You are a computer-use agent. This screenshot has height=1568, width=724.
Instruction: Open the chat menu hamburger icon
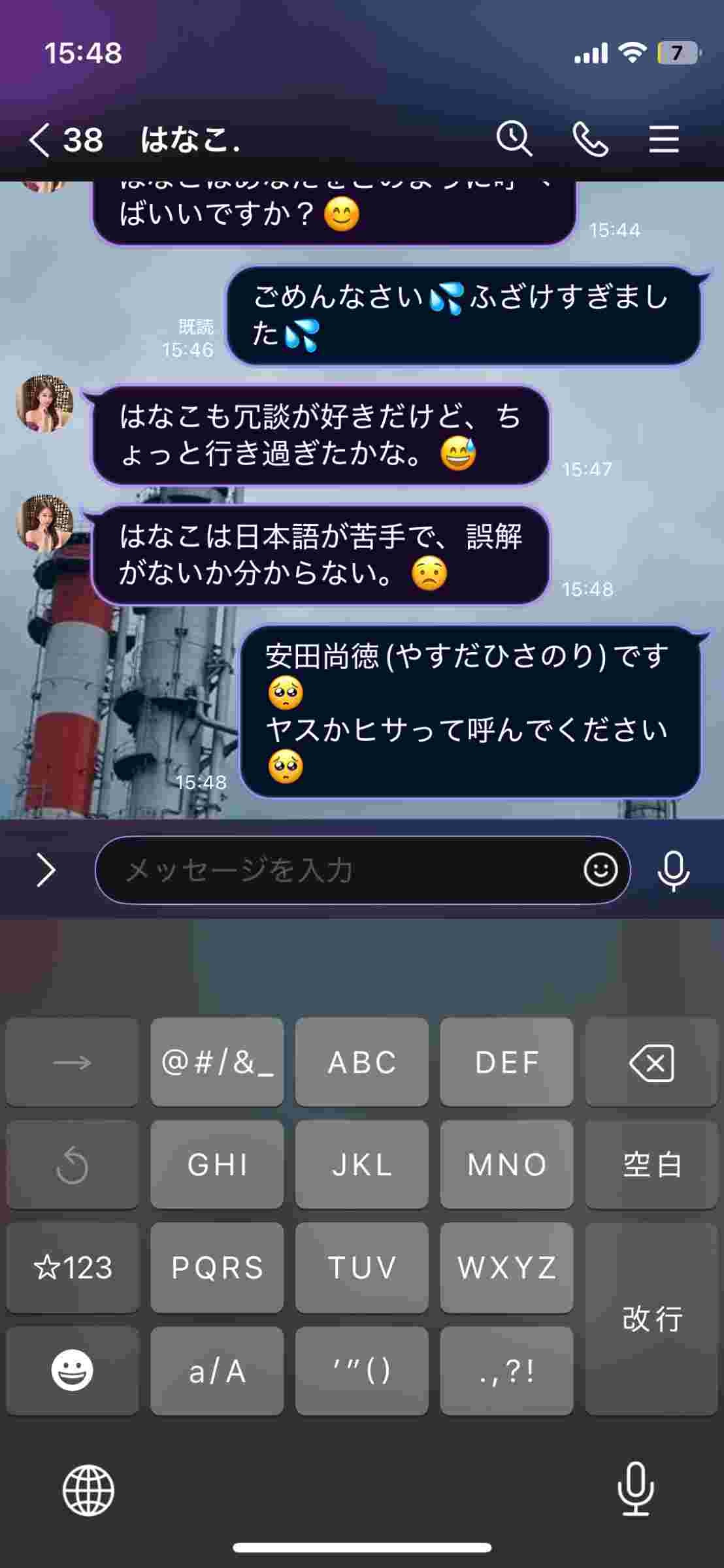[664, 139]
